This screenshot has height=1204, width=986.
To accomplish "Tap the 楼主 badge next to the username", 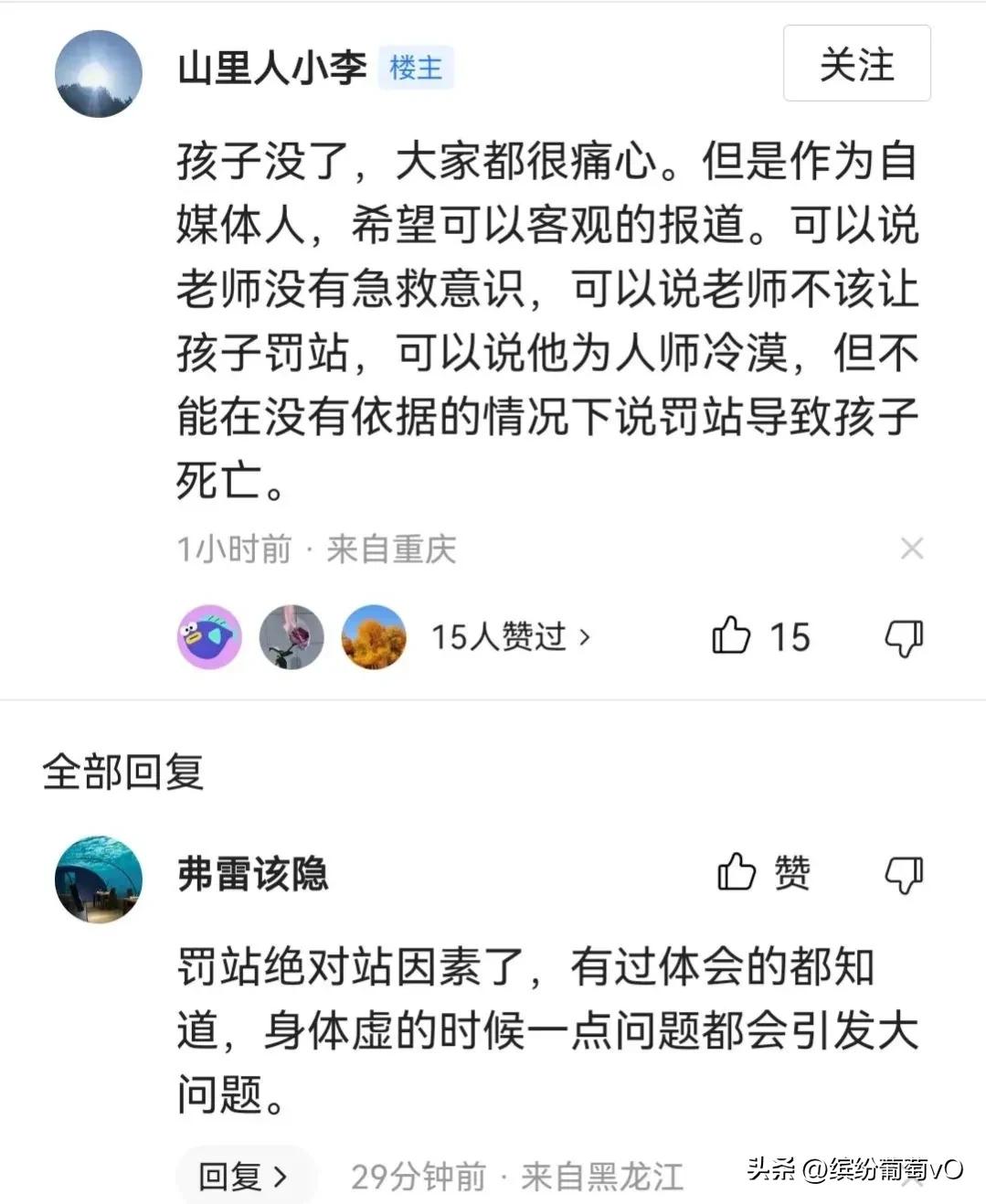I will coord(417,68).
